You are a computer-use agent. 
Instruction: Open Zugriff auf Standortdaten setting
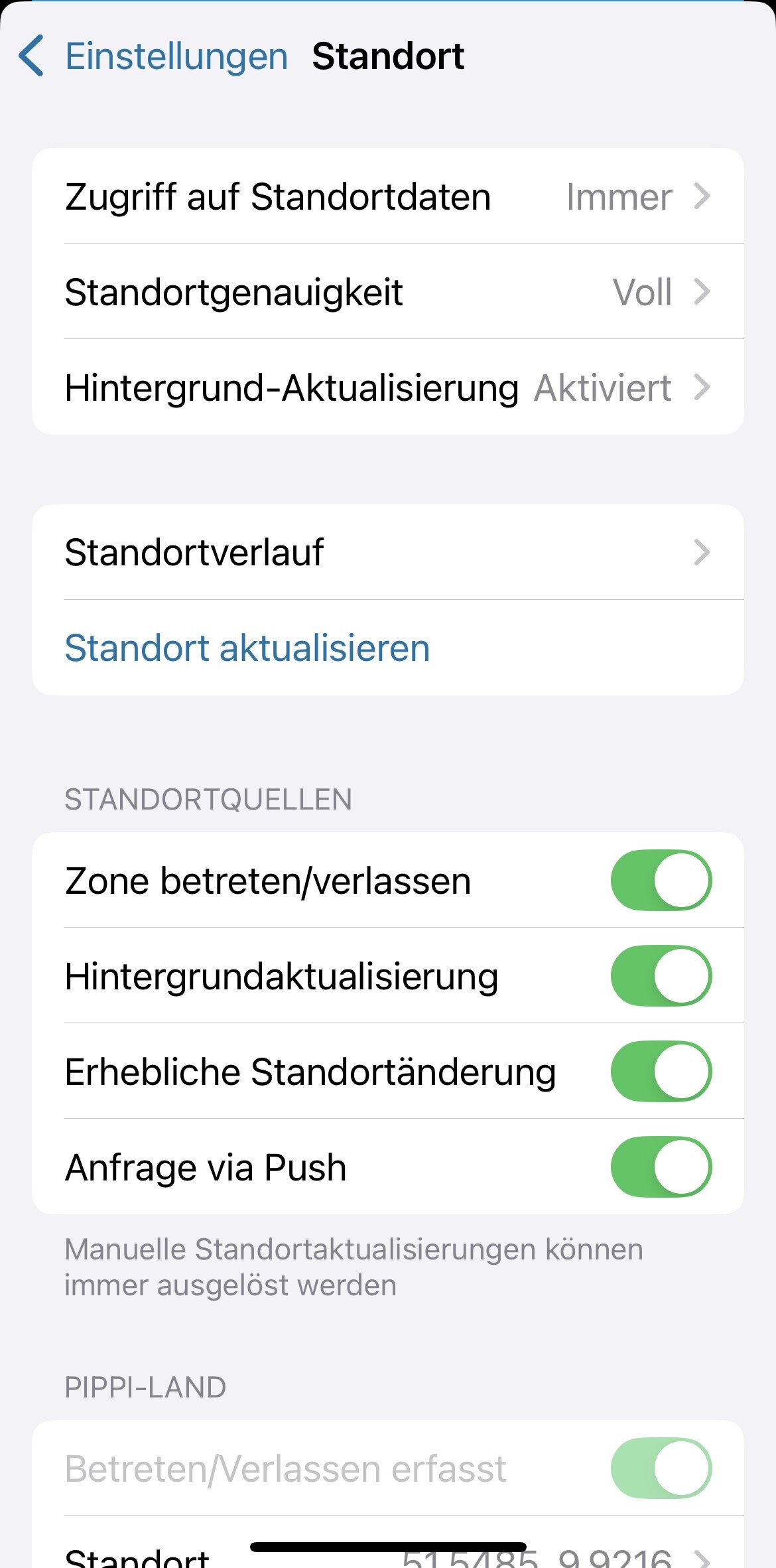click(x=388, y=196)
